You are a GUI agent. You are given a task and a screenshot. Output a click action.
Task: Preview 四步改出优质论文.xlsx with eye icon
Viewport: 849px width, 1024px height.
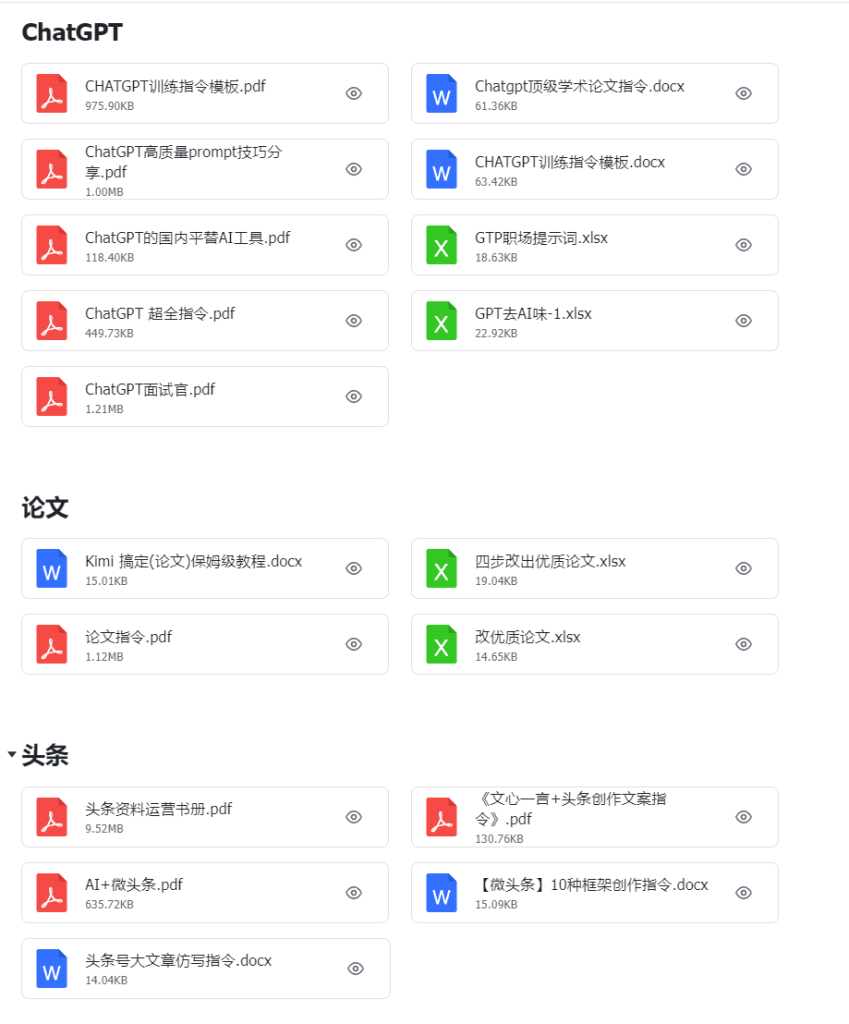point(743,568)
